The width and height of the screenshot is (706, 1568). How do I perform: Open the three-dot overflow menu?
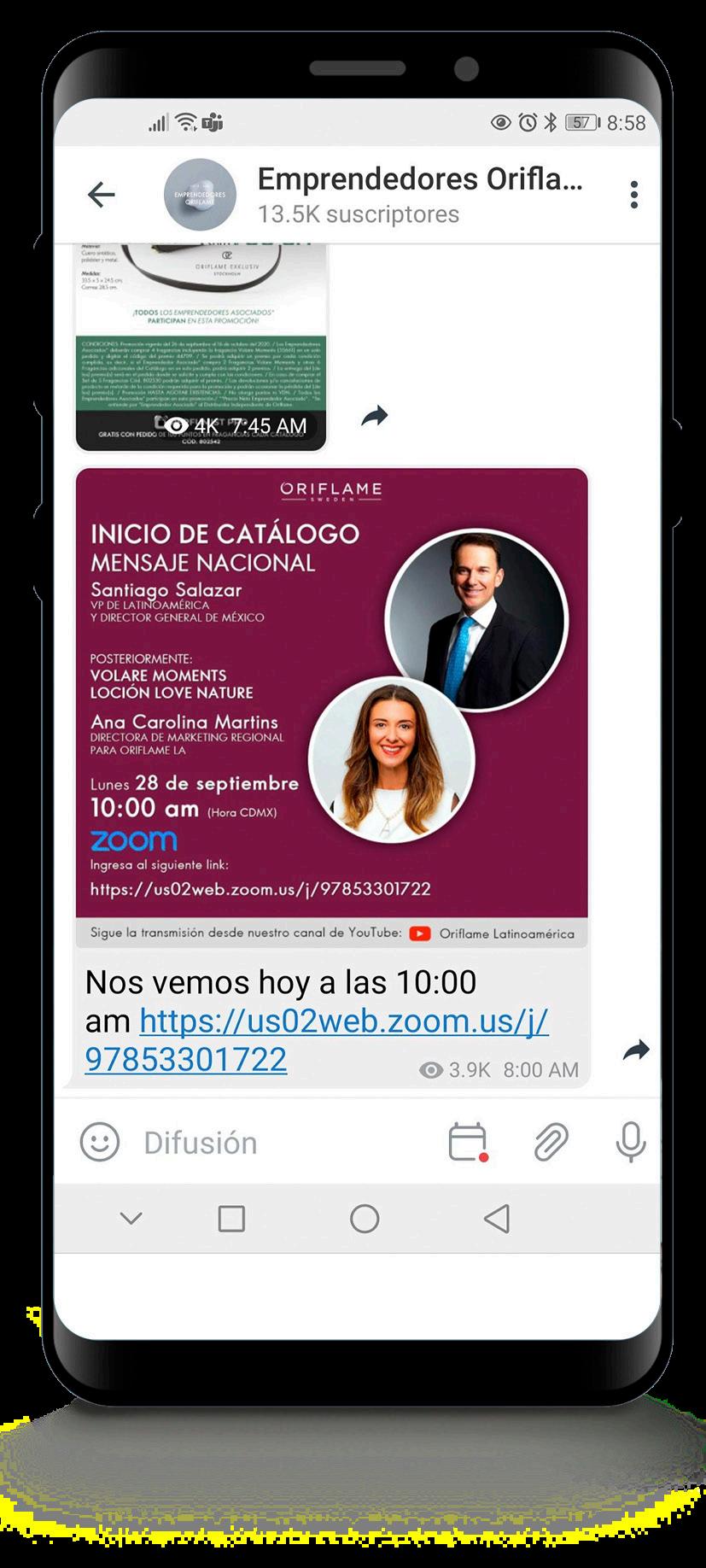tap(633, 195)
